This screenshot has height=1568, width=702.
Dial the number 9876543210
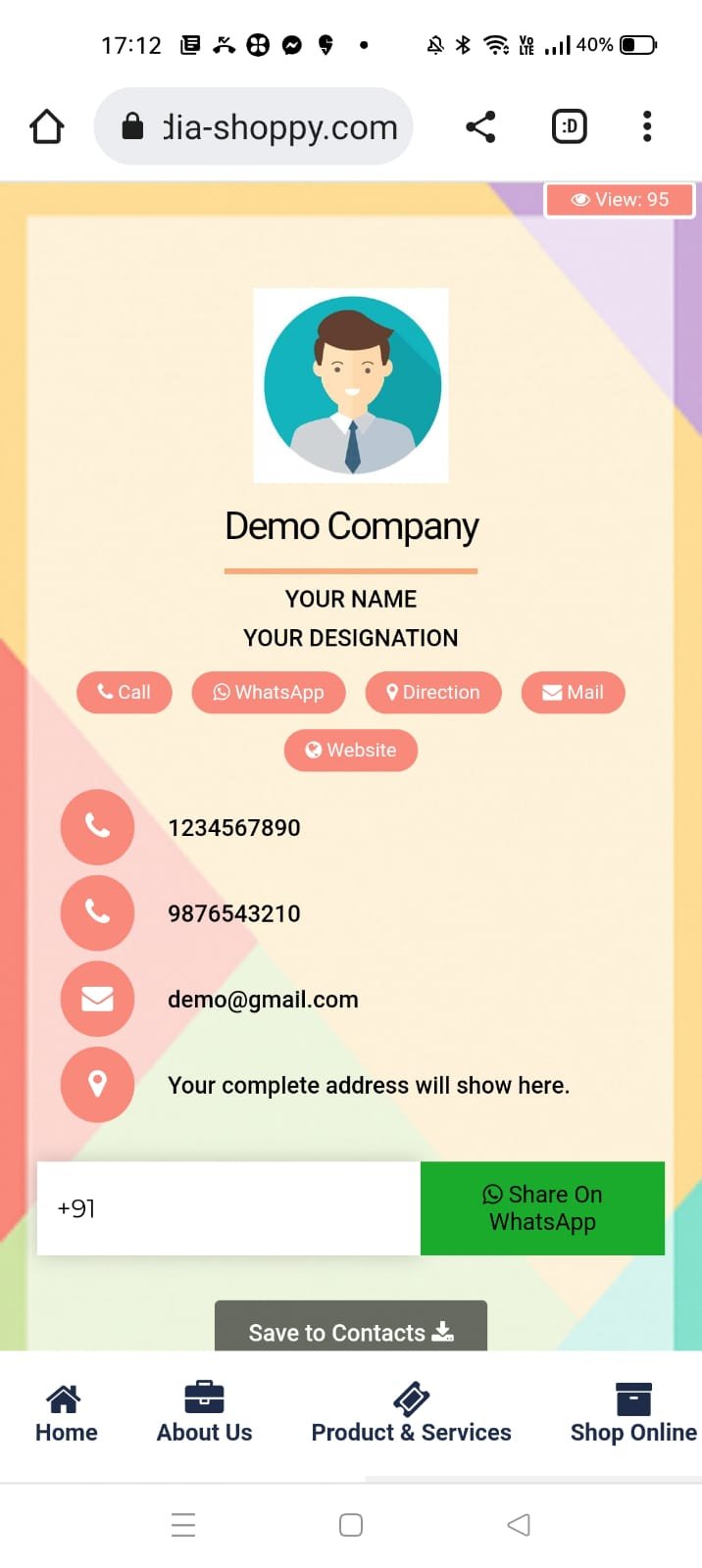point(233,913)
